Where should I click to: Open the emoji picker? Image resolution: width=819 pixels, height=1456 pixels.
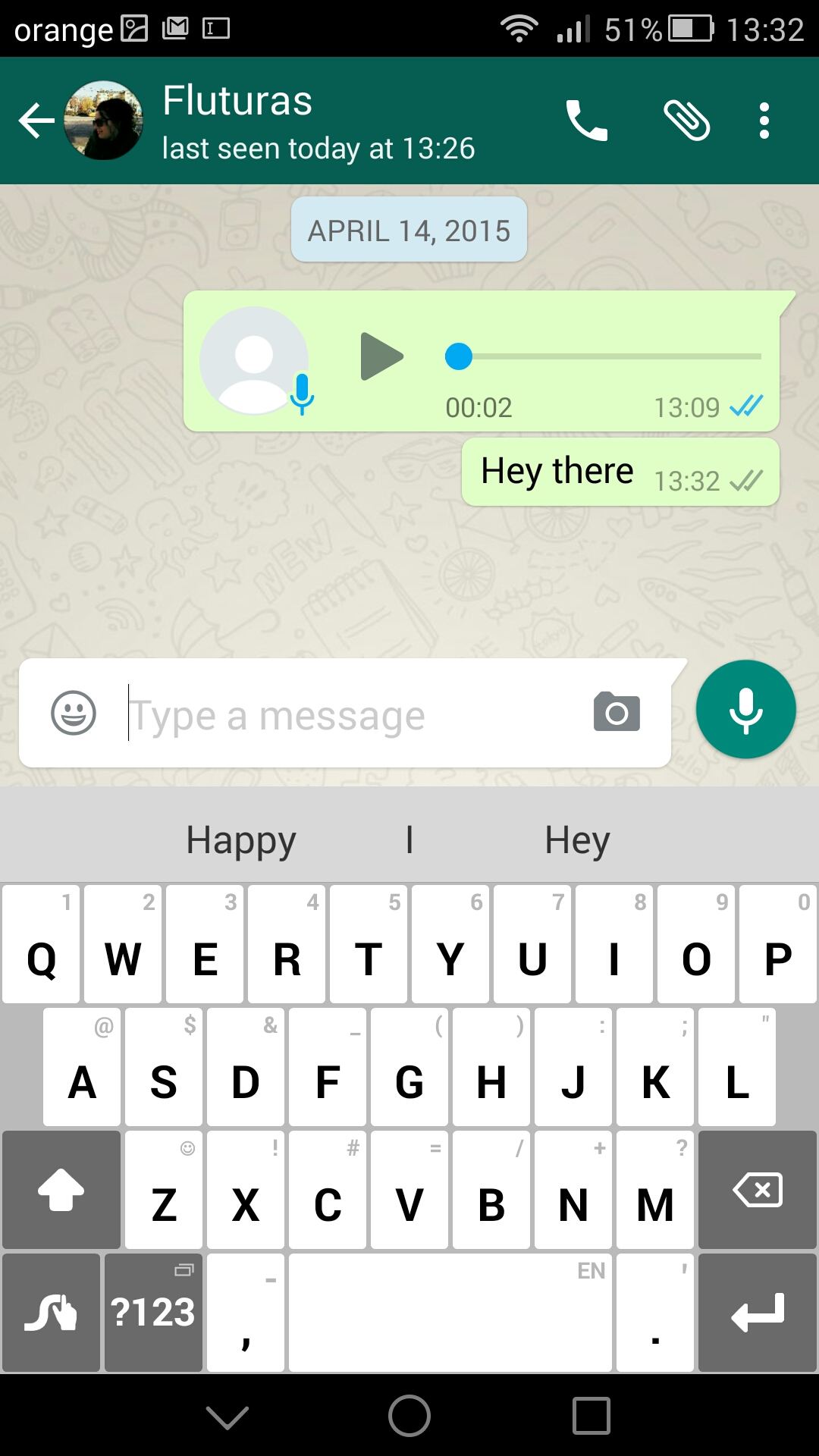point(74,714)
